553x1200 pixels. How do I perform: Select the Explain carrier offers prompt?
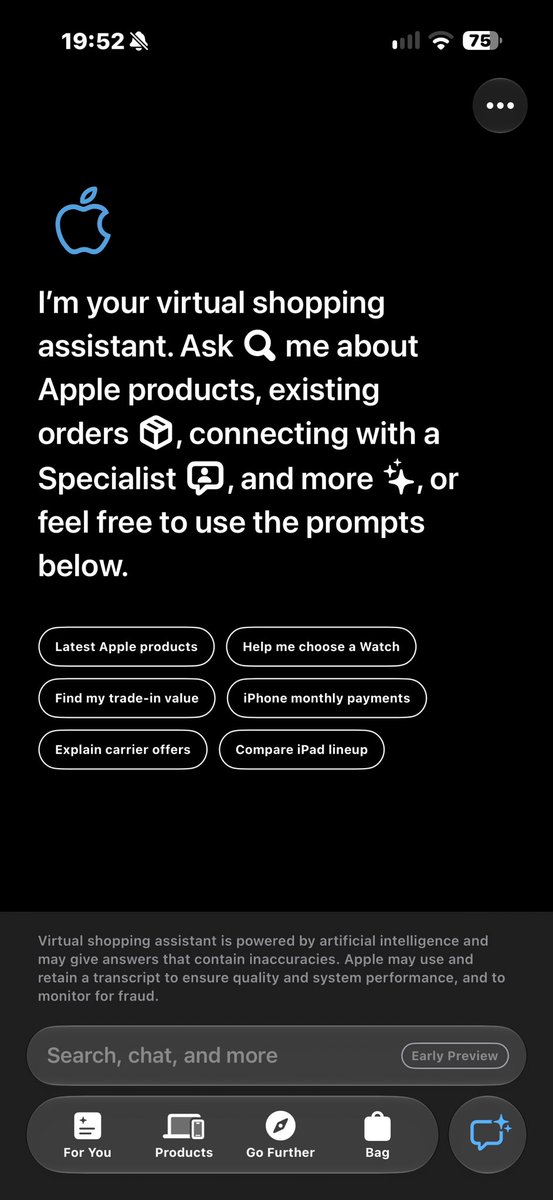click(123, 750)
